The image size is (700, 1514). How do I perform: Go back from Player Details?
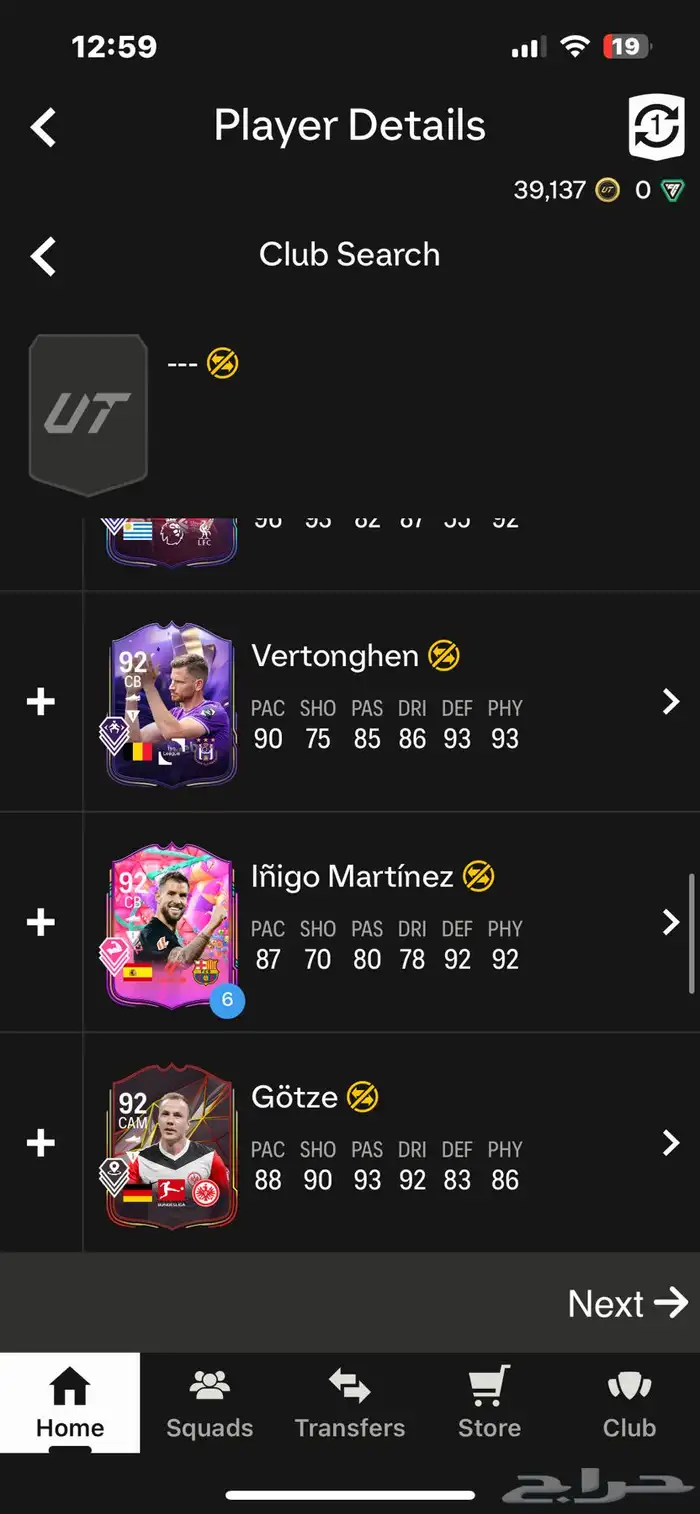[x=43, y=128]
